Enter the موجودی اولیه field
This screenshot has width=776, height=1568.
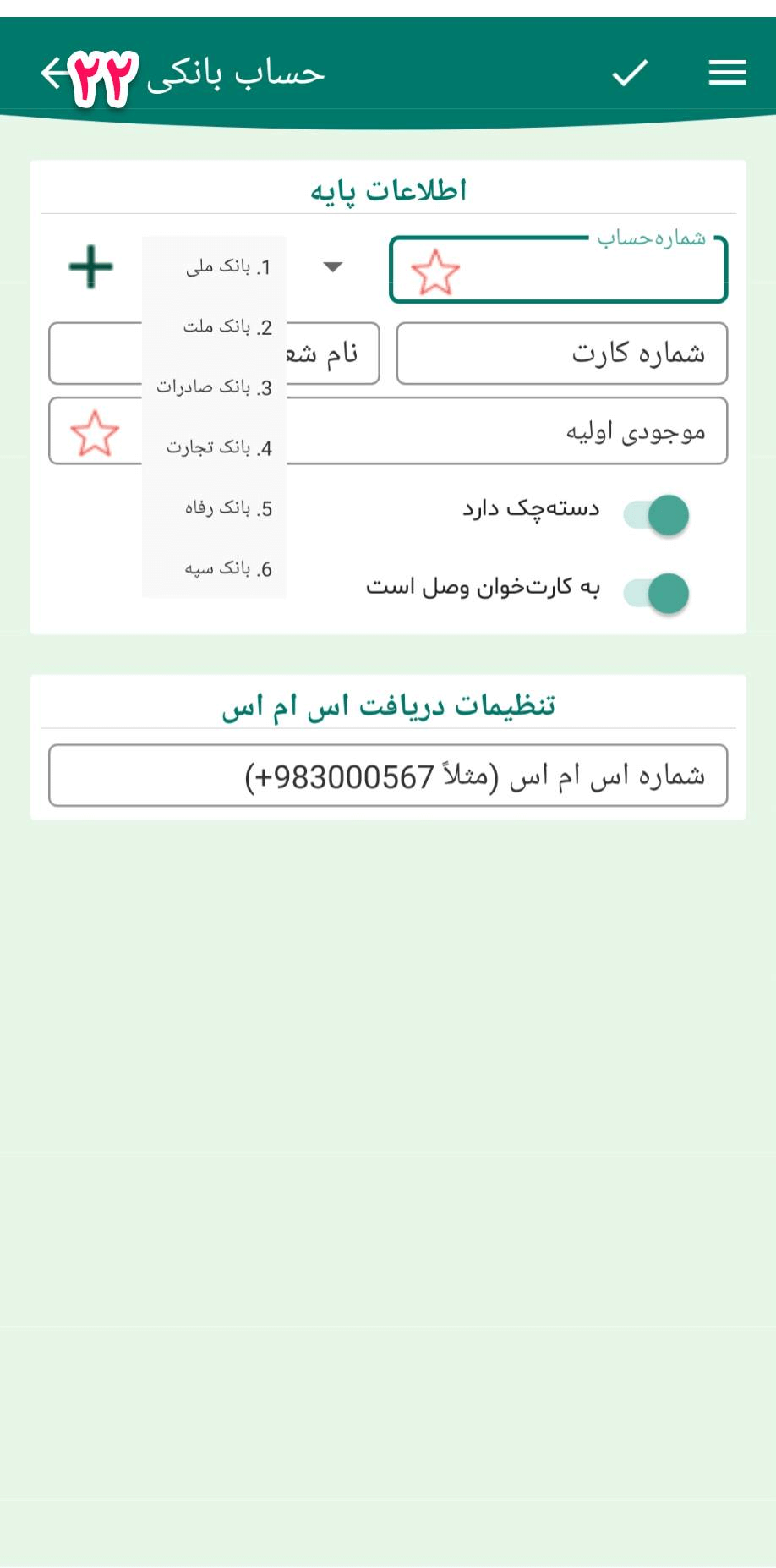507,432
